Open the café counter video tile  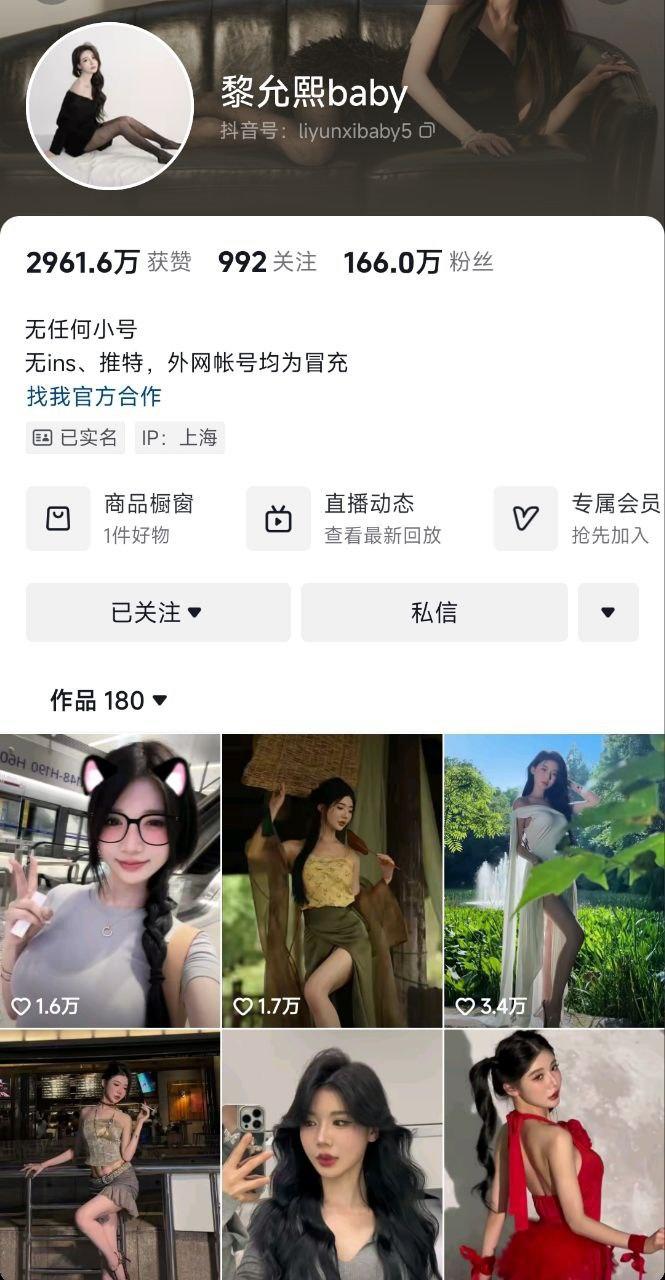110,1155
